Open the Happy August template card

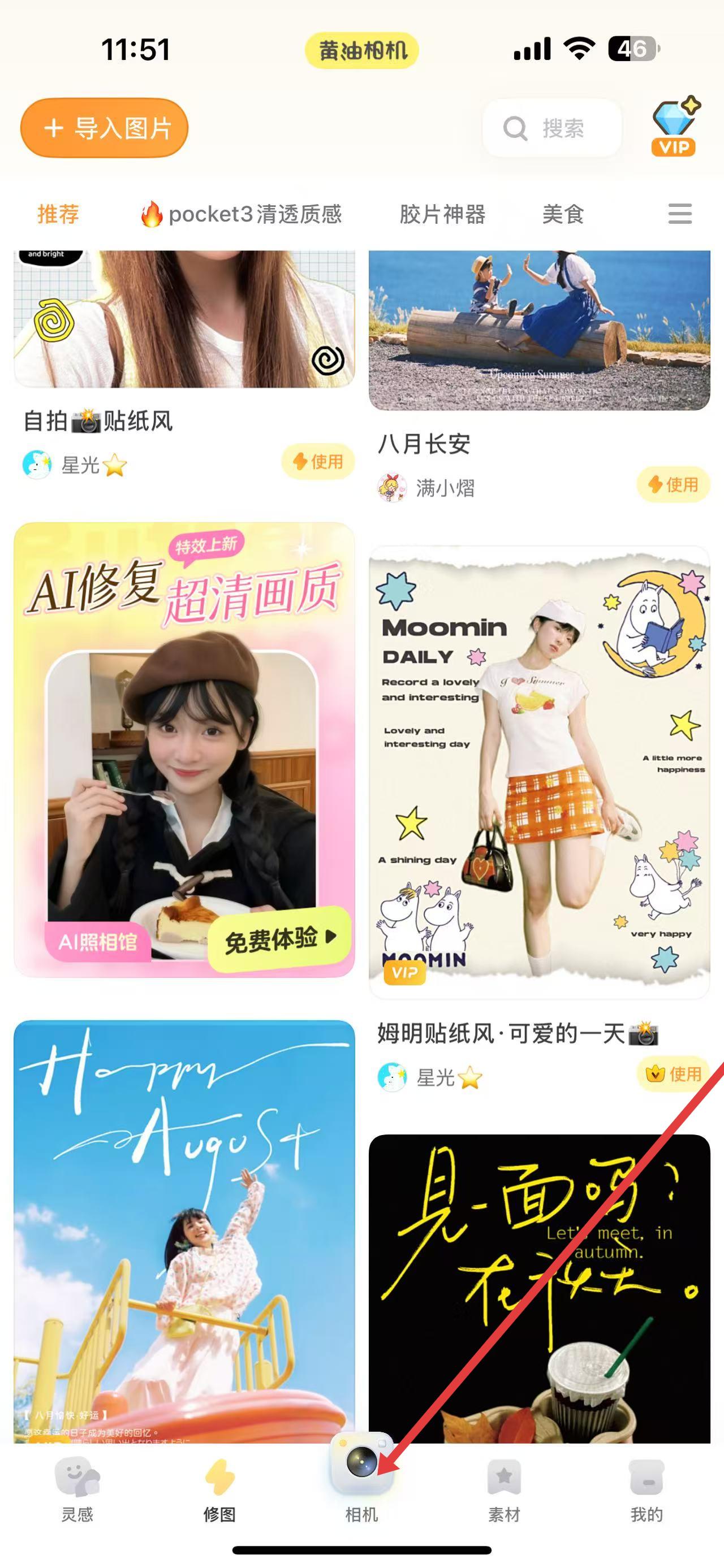(184, 1229)
